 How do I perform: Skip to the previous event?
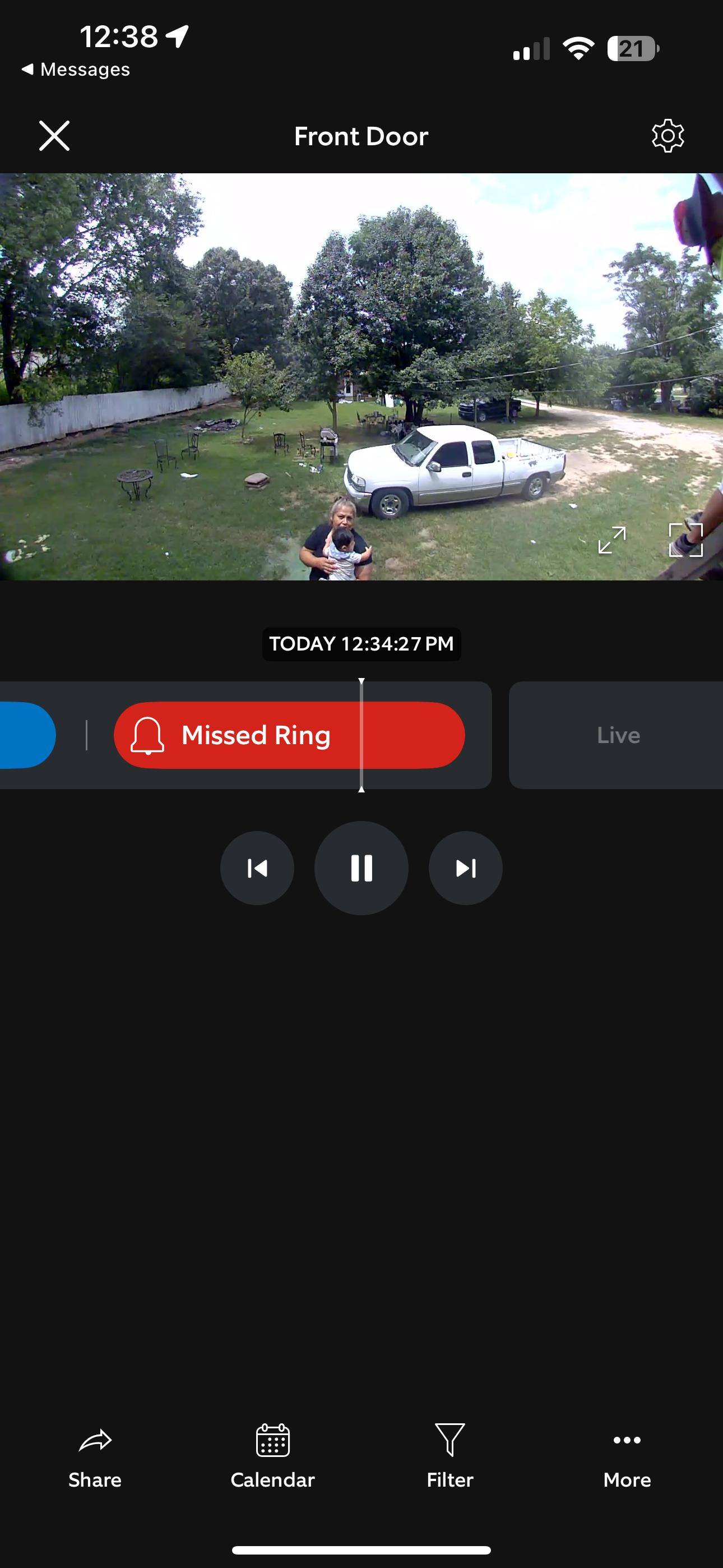click(257, 868)
